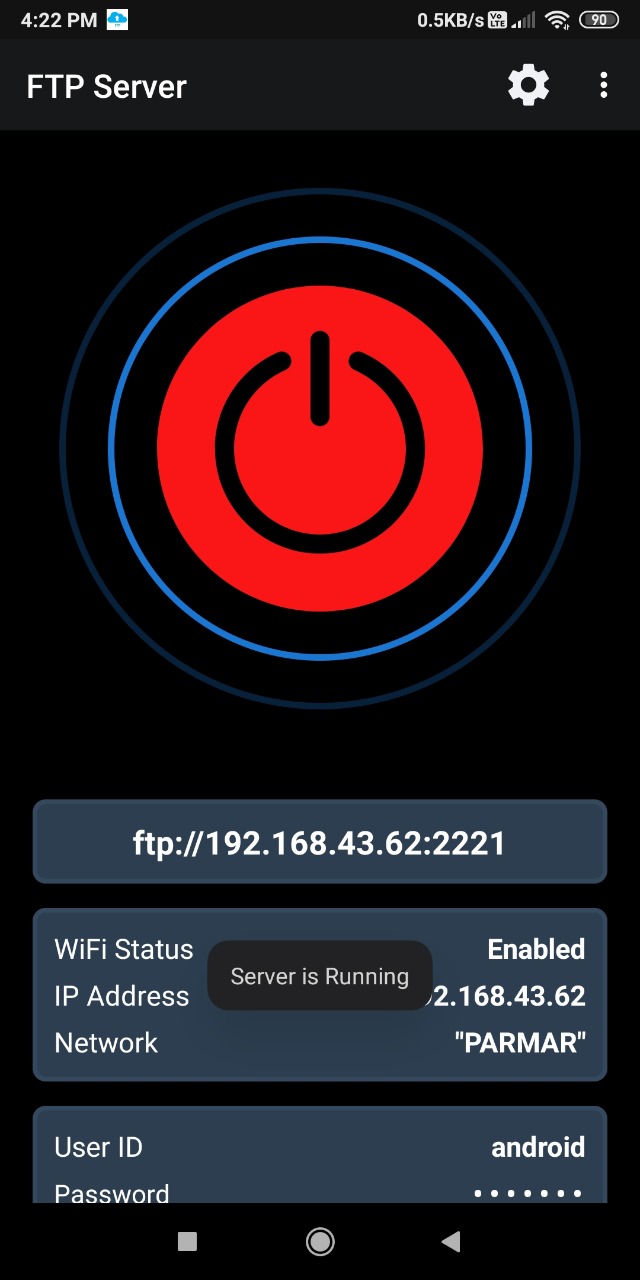Go to the home screen
The image size is (640, 1280).
coord(320,1242)
